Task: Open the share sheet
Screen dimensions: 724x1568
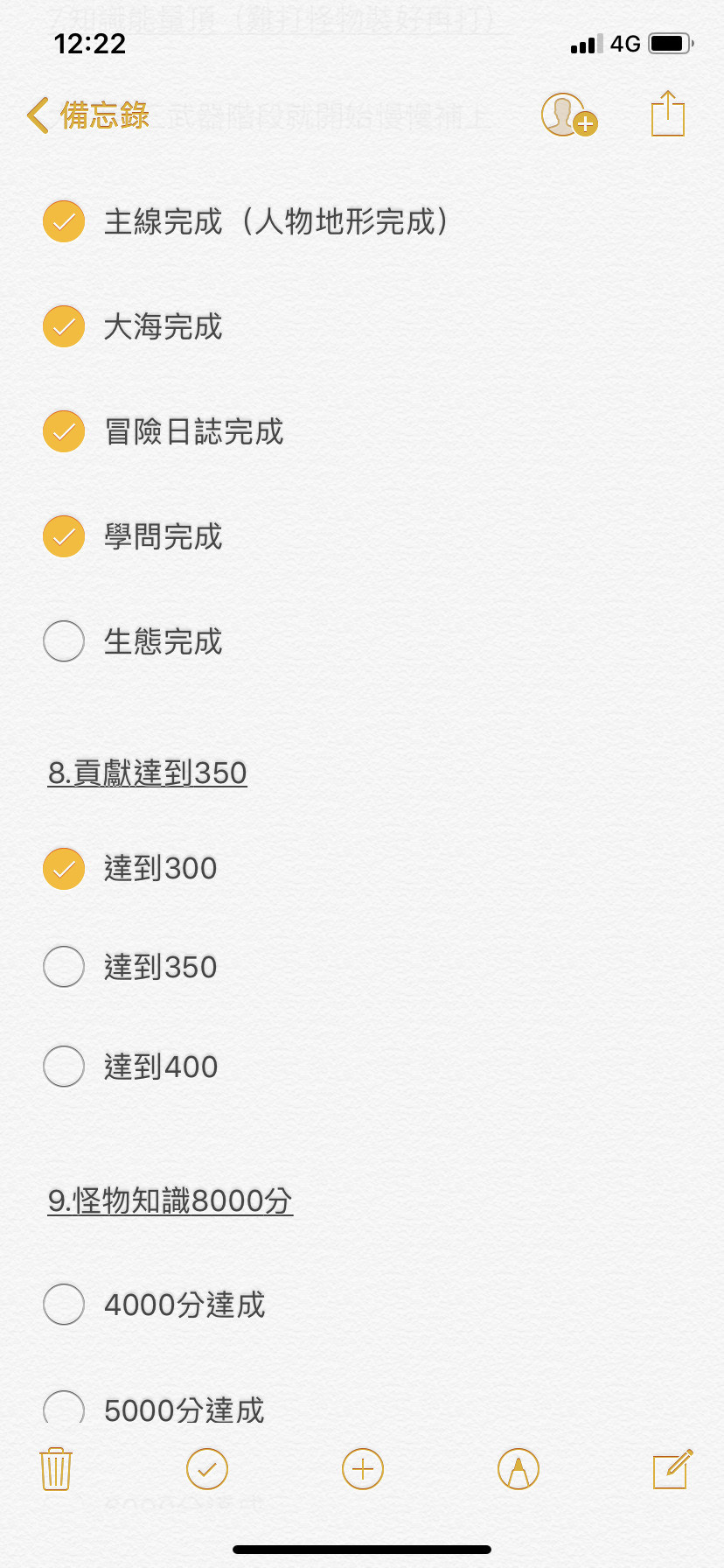Action: [667, 115]
